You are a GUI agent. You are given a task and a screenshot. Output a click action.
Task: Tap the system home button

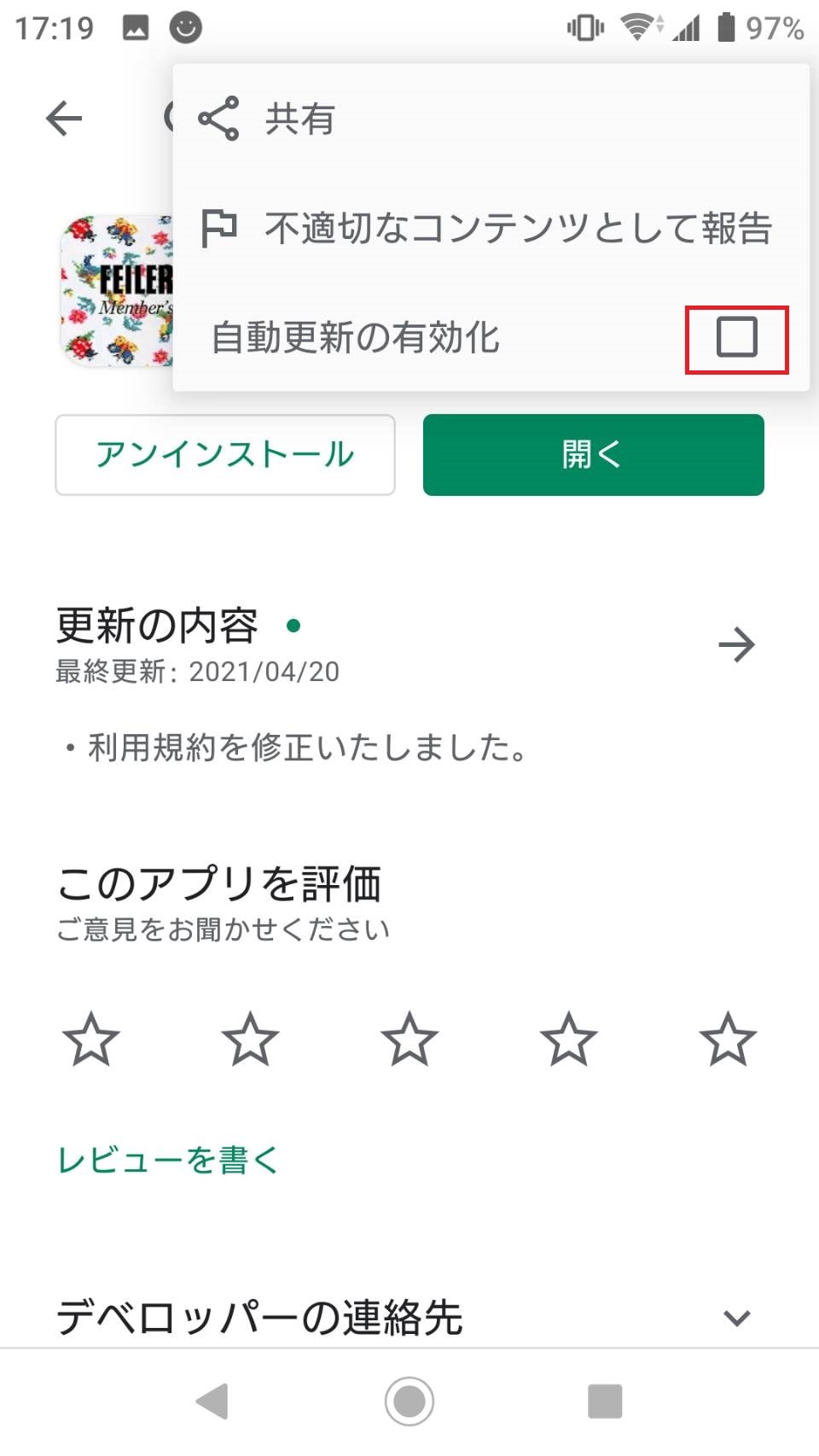click(x=409, y=1401)
